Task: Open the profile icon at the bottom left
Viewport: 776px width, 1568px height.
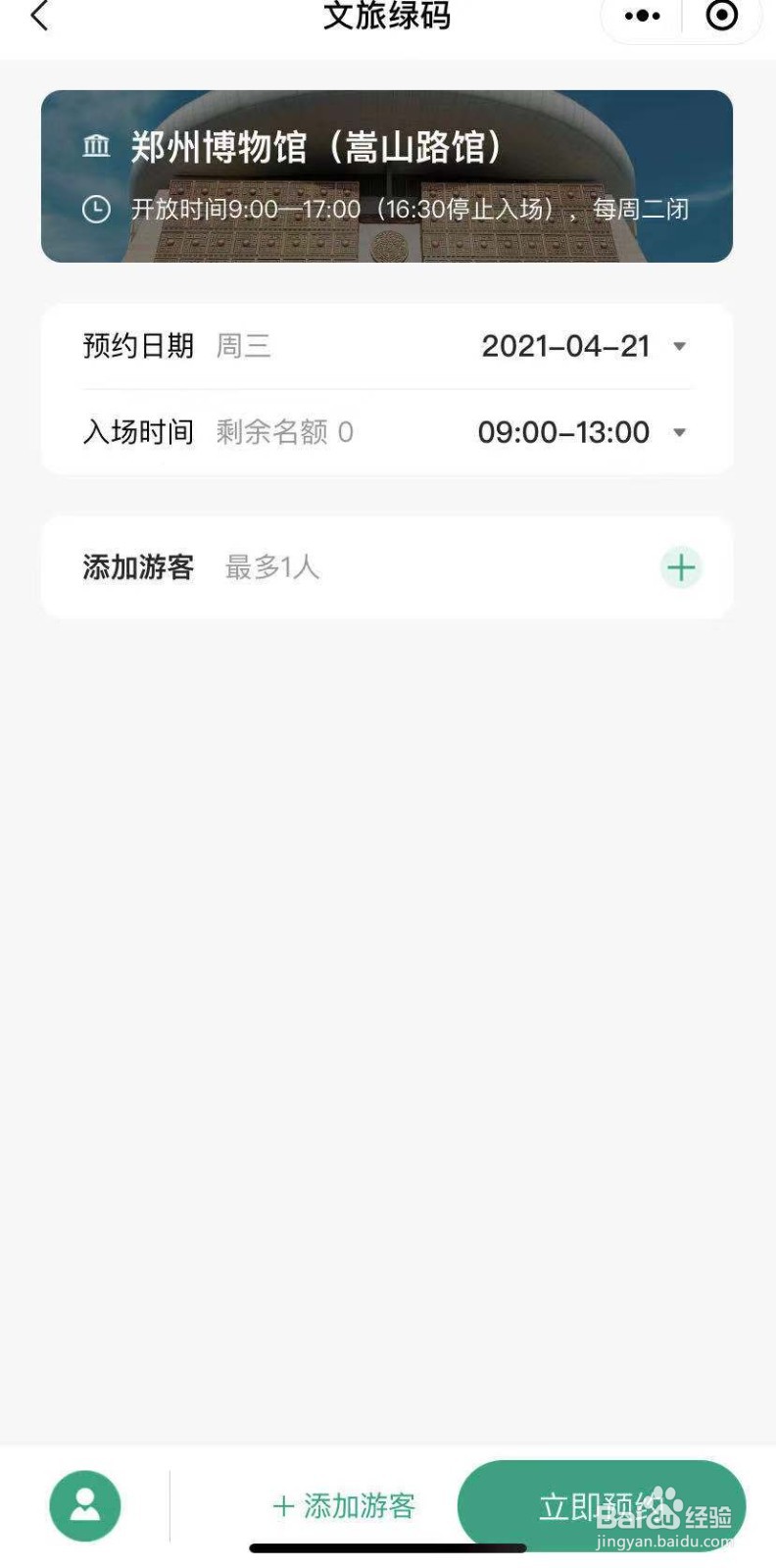Action: pos(85,1506)
